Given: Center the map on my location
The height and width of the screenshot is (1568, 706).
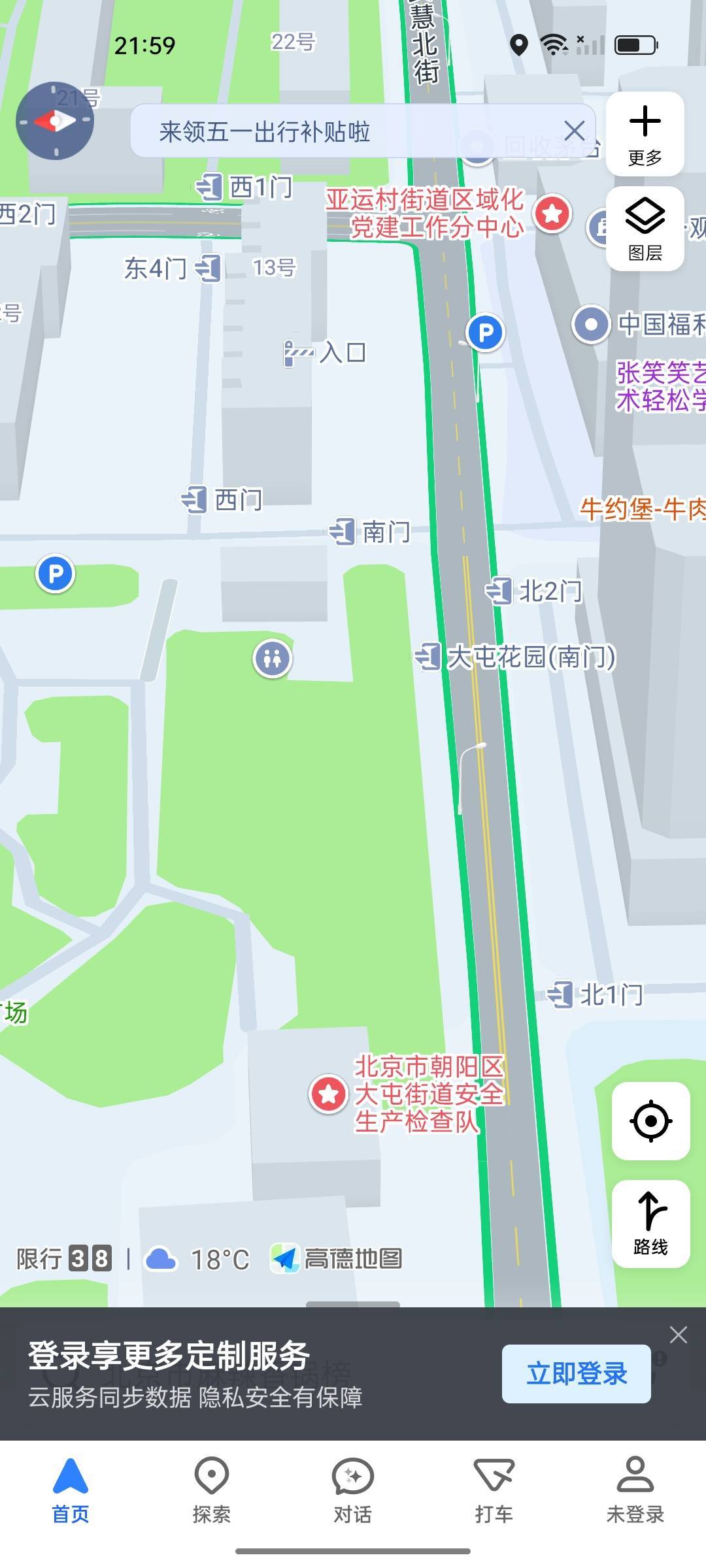Looking at the screenshot, I should tap(650, 1121).
